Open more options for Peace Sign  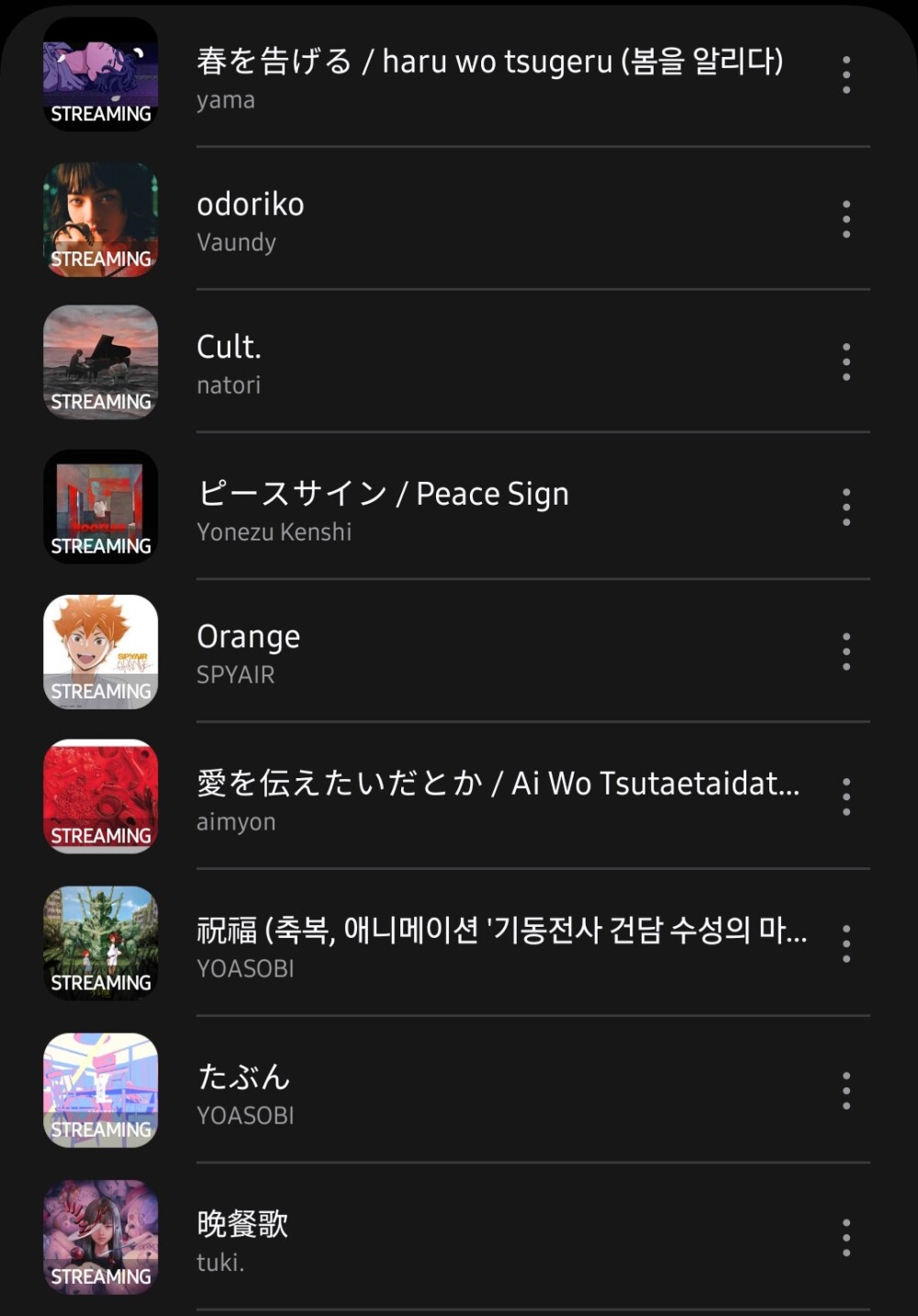(x=846, y=507)
